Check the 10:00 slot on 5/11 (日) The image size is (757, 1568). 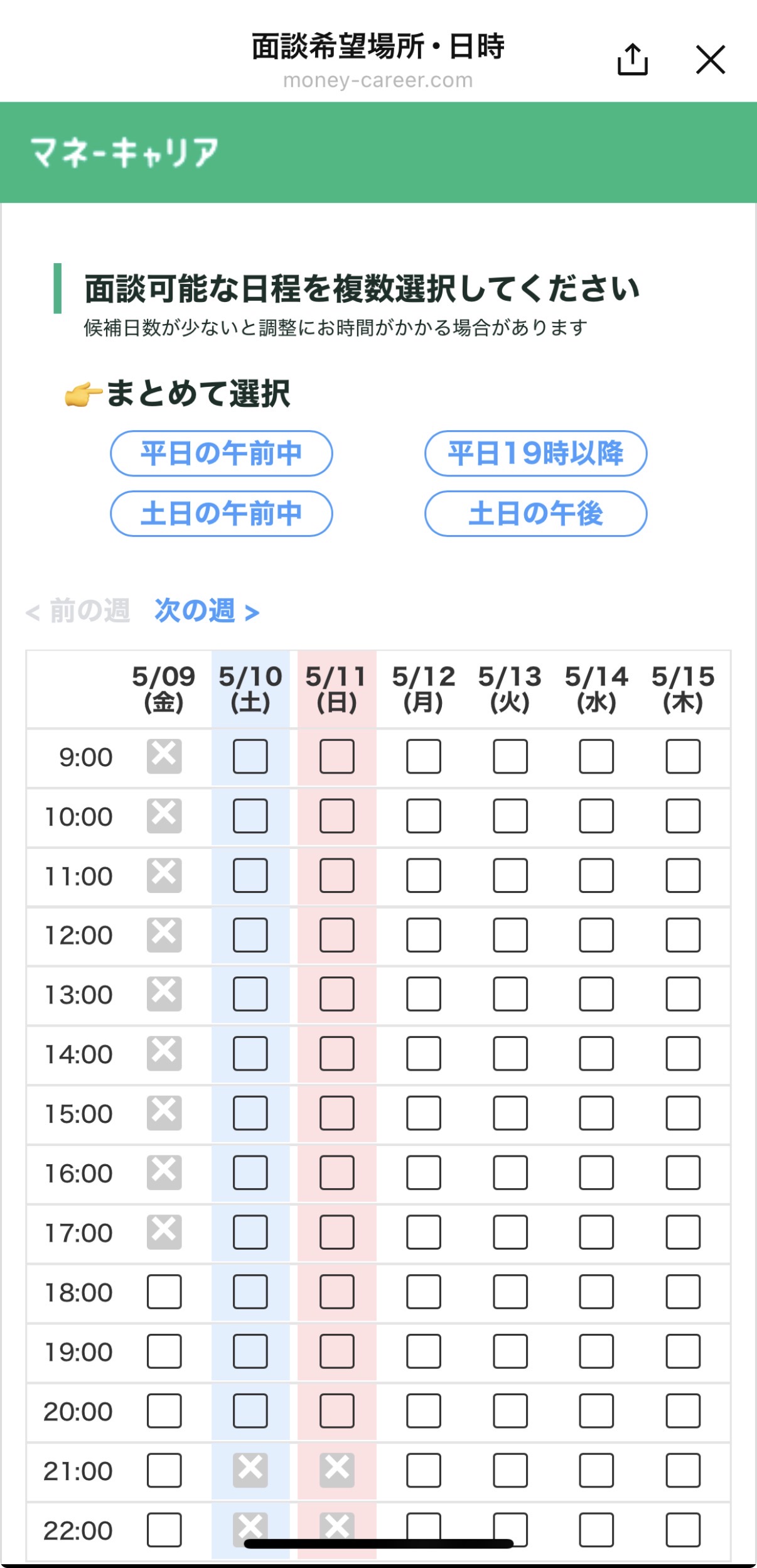point(337,816)
